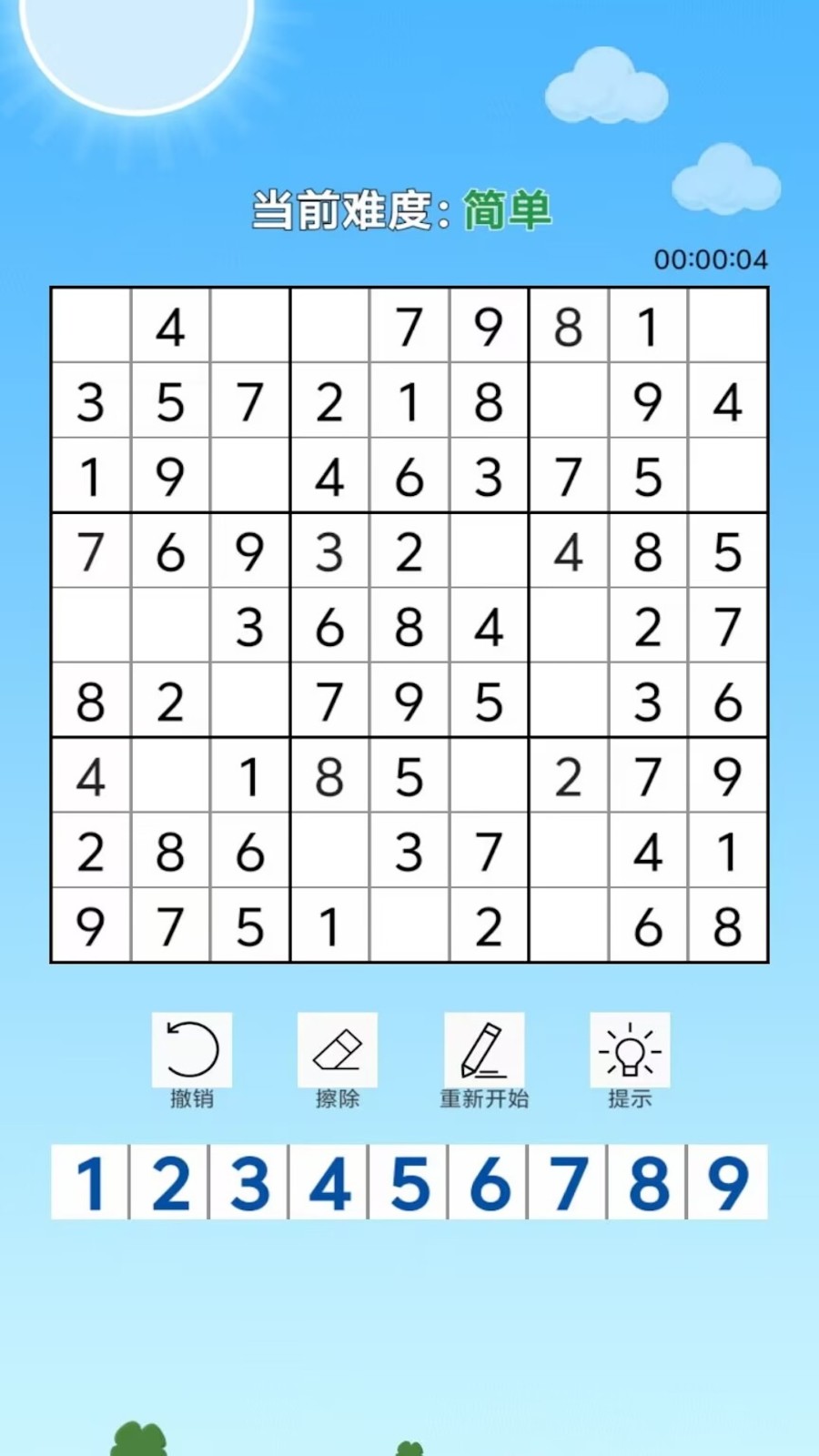Choose number 6 on the number pad
Viewport: 819px width, 1456px height.
[x=489, y=1182]
